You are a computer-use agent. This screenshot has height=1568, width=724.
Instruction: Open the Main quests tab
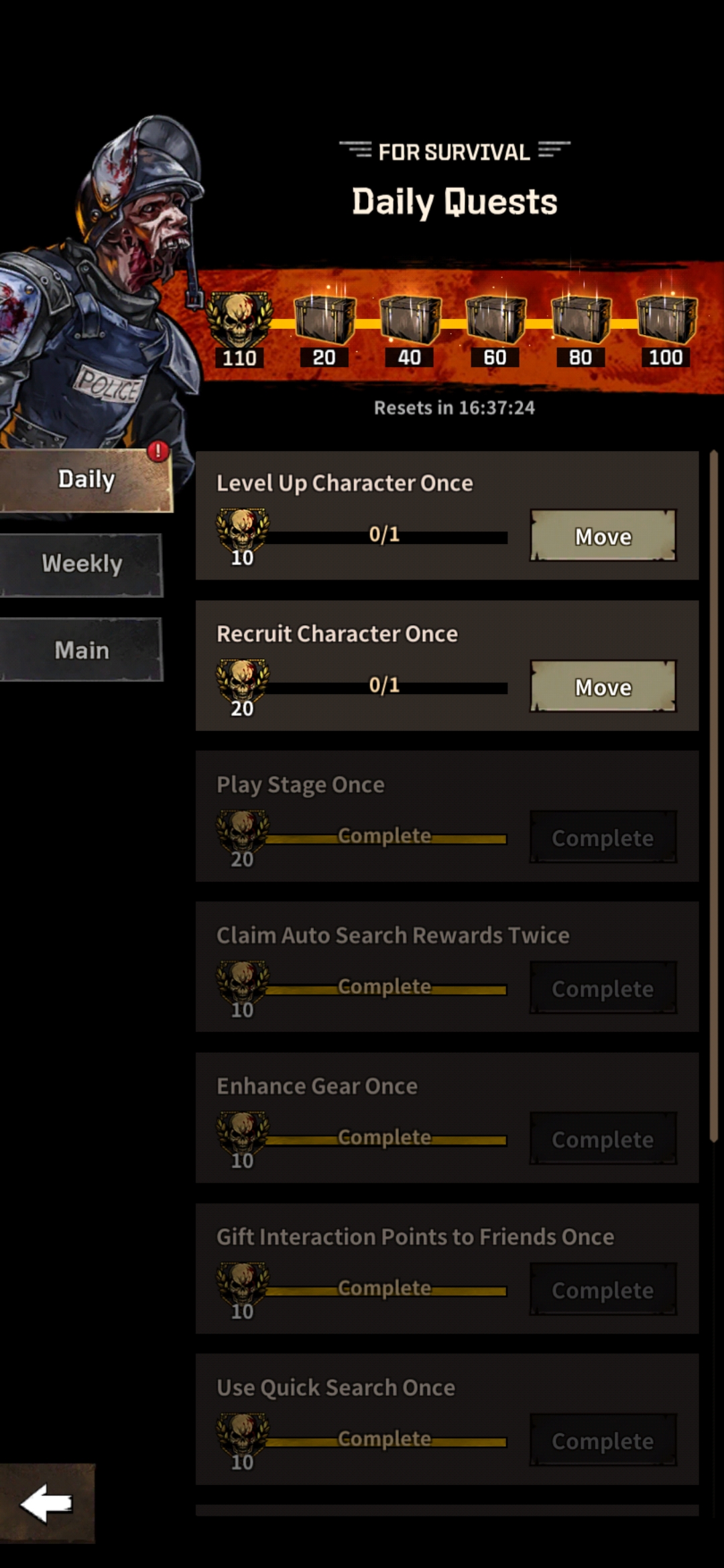pos(82,650)
